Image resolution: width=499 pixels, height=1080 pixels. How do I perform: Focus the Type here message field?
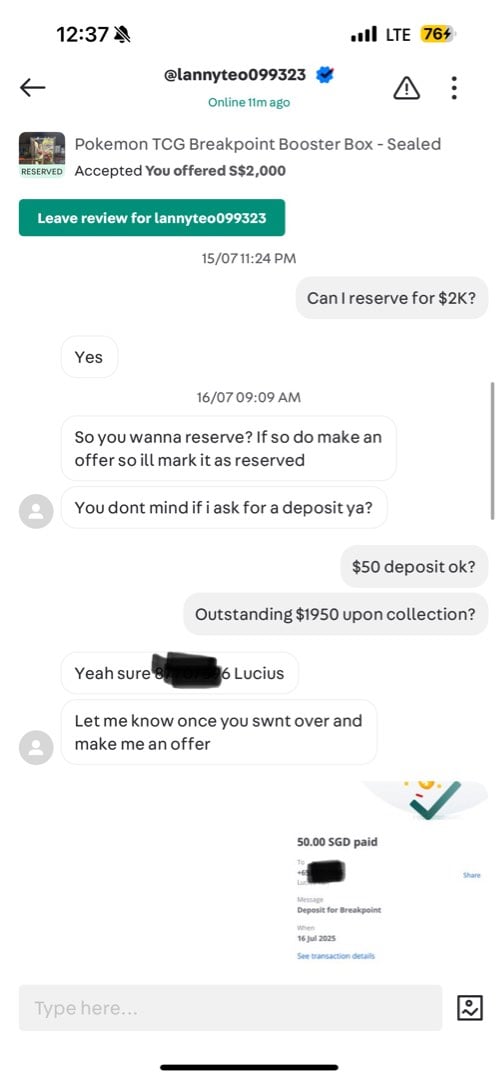[230, 1008]
